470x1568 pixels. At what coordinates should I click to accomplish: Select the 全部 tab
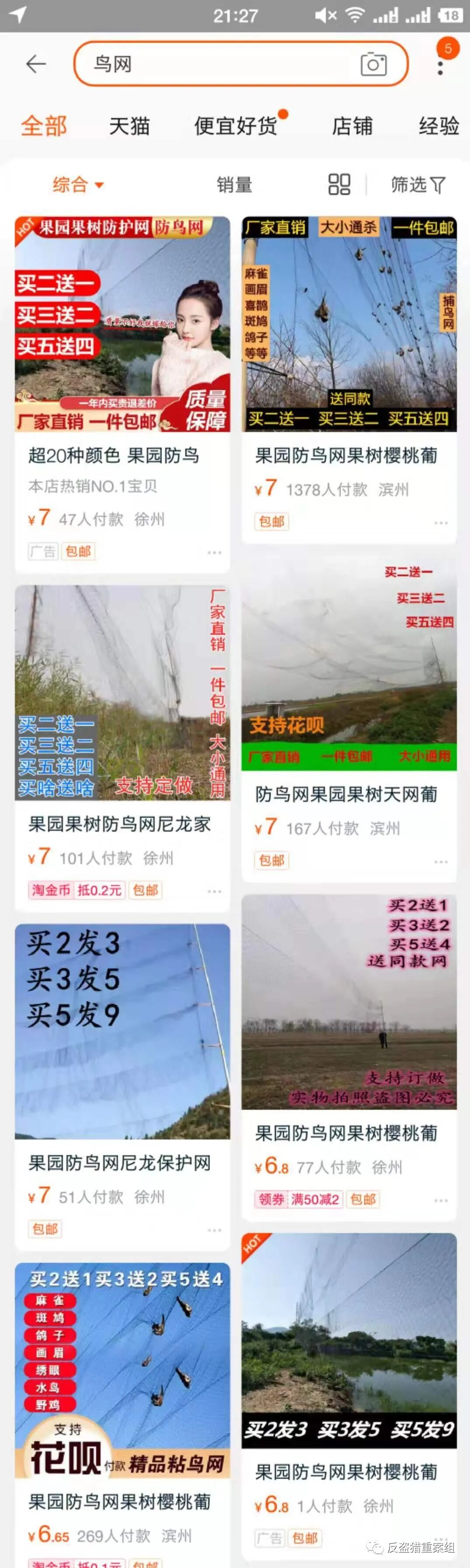click(44, 126)
